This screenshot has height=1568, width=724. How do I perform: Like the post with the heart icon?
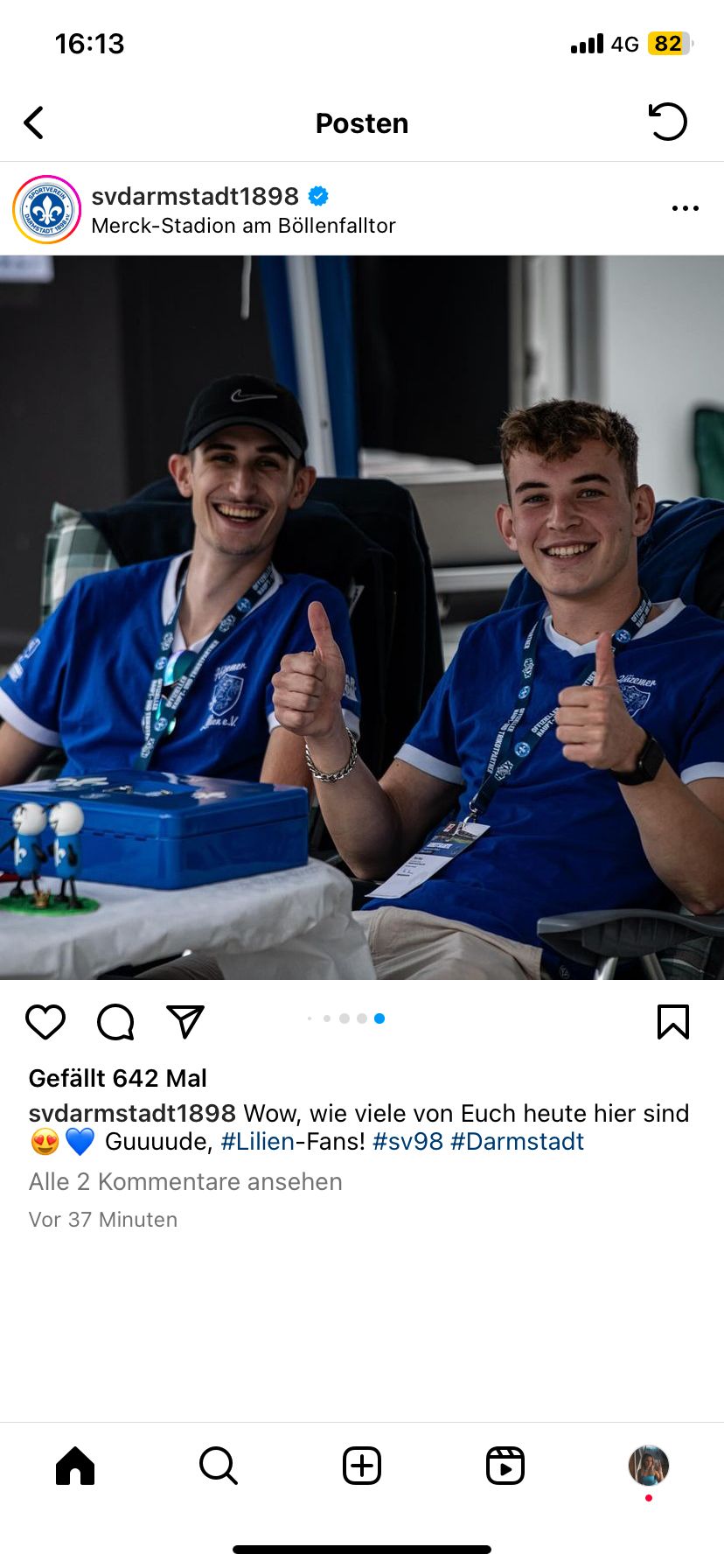45,1022
